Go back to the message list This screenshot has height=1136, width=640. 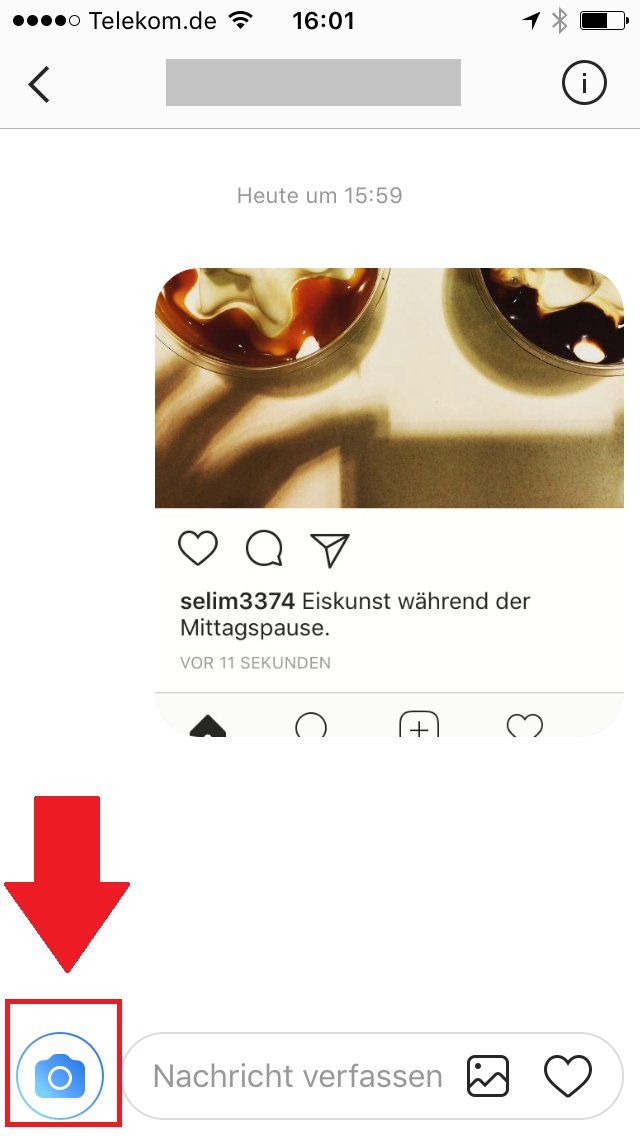(x=39, y=85)
